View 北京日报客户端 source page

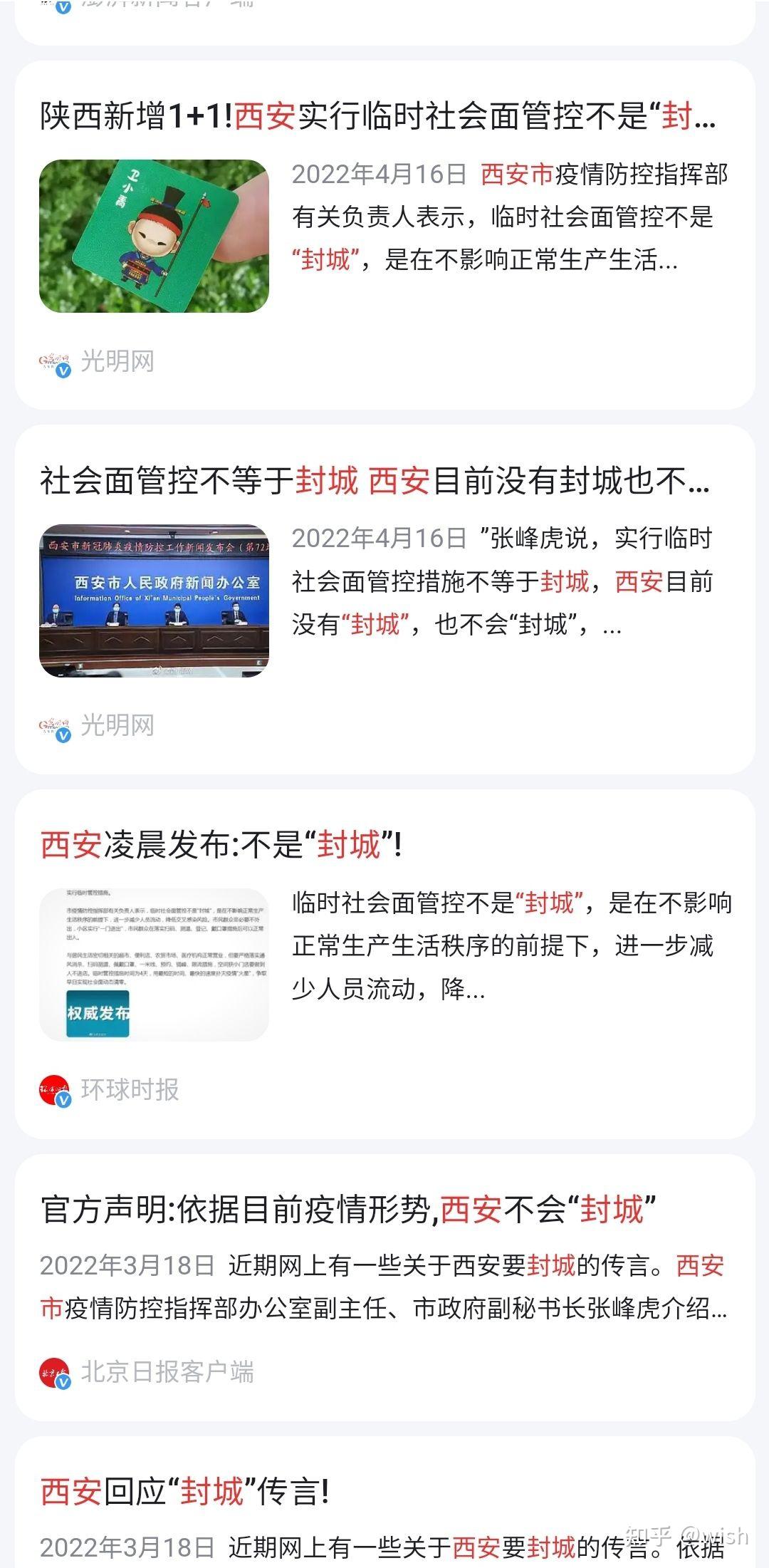coord(166,1371)
